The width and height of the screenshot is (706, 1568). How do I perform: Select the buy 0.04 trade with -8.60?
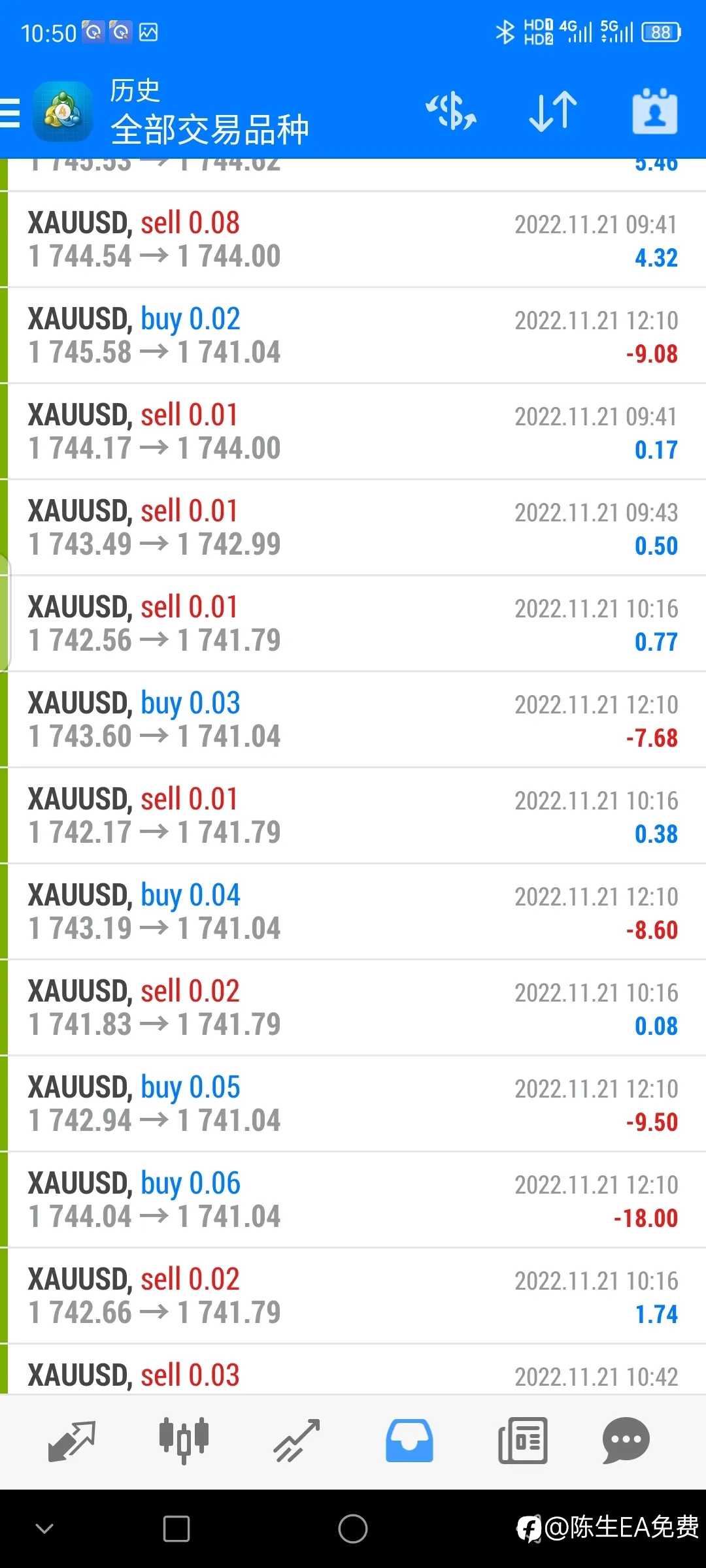pos(353,911)
